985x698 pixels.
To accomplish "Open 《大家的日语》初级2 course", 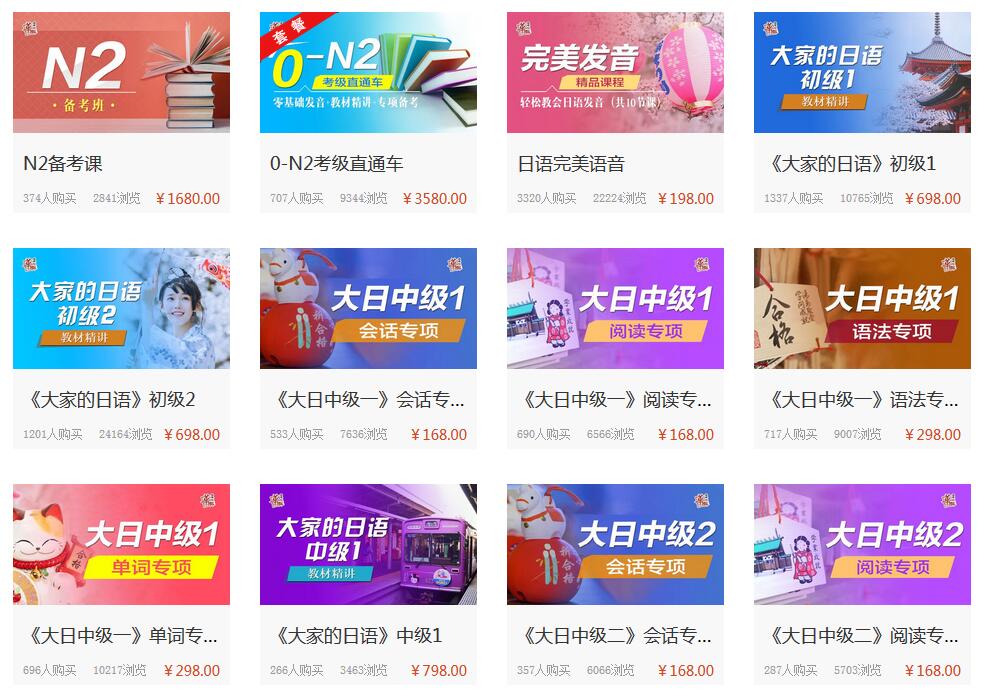I will (x=121, y=309).
